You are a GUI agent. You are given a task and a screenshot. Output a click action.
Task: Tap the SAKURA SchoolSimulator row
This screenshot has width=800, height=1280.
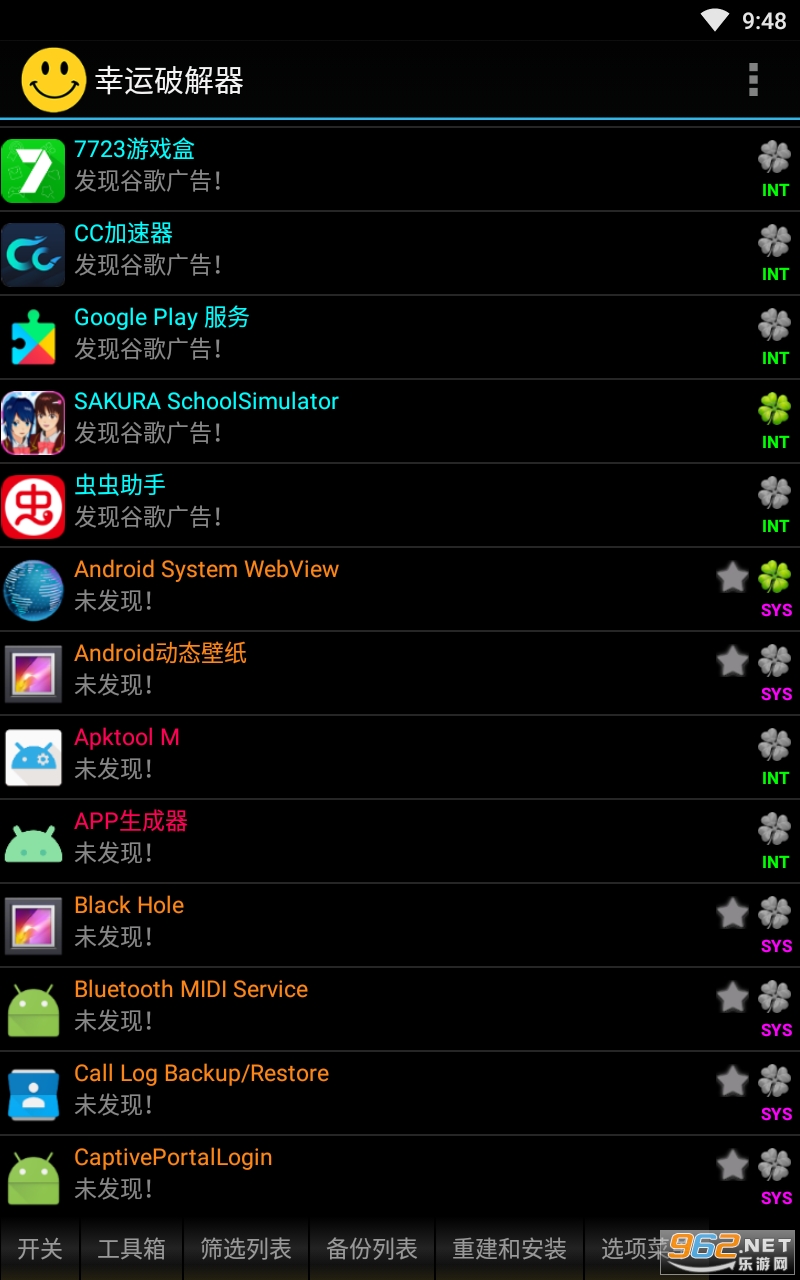[x=300, y=420]
